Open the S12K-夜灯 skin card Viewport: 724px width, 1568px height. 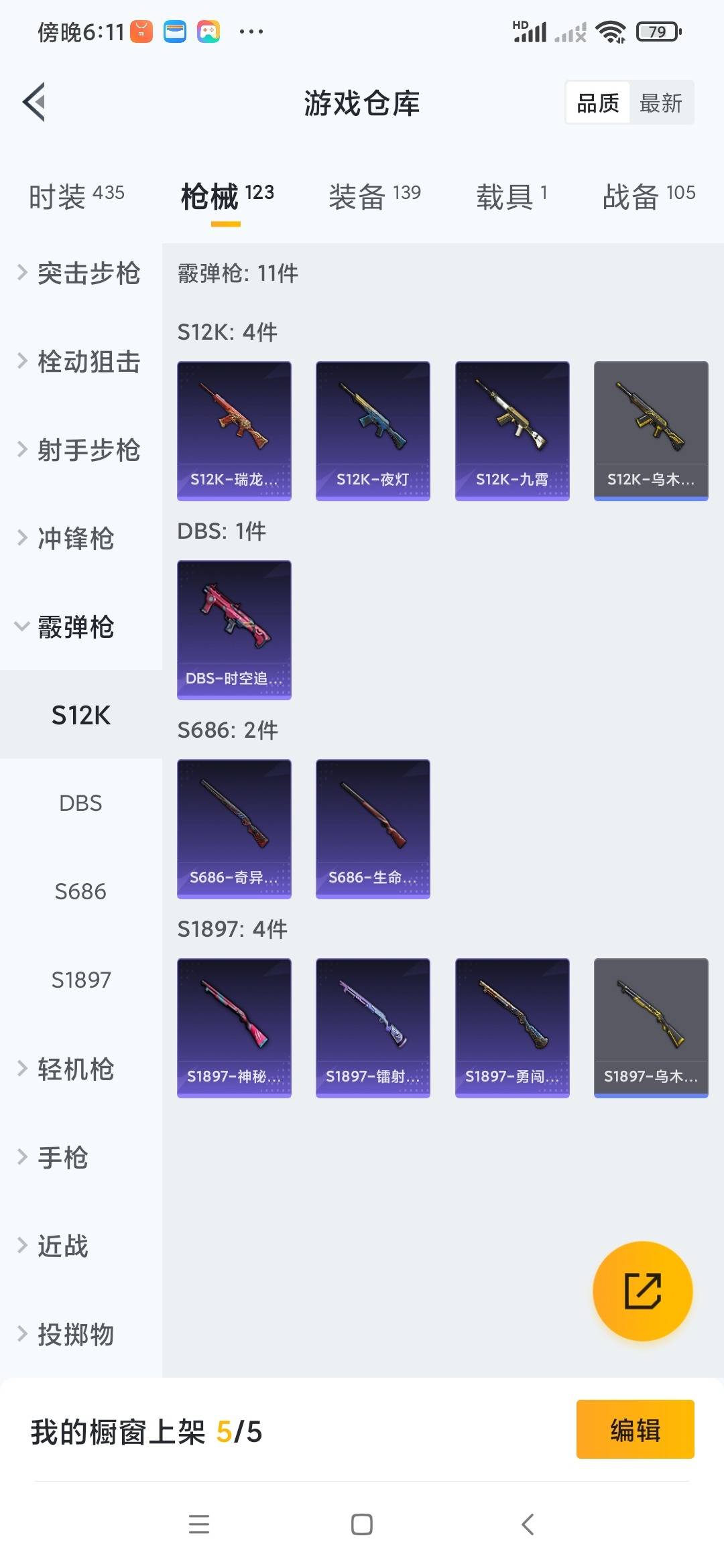[373, 430]
